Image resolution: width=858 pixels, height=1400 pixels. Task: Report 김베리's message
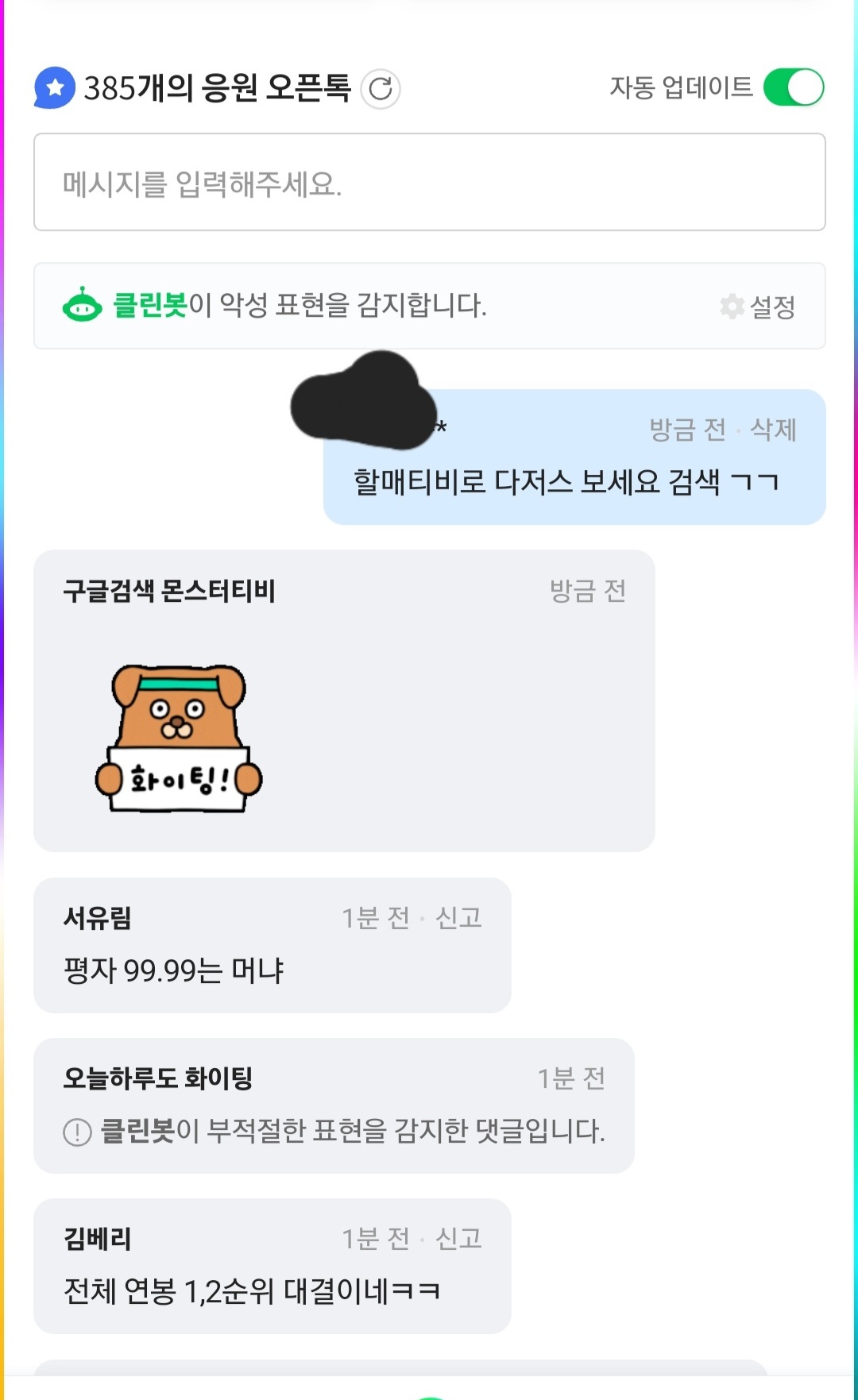point(458,1239)
